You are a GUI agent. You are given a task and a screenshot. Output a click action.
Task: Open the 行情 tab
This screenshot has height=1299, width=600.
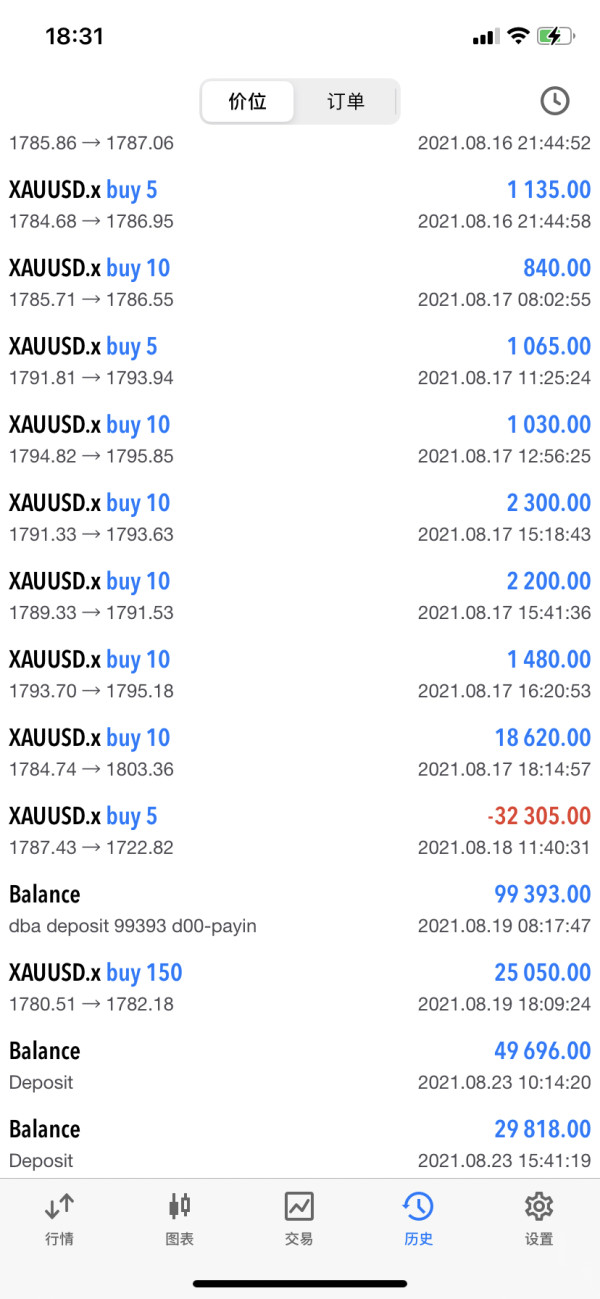(59, 1219)
